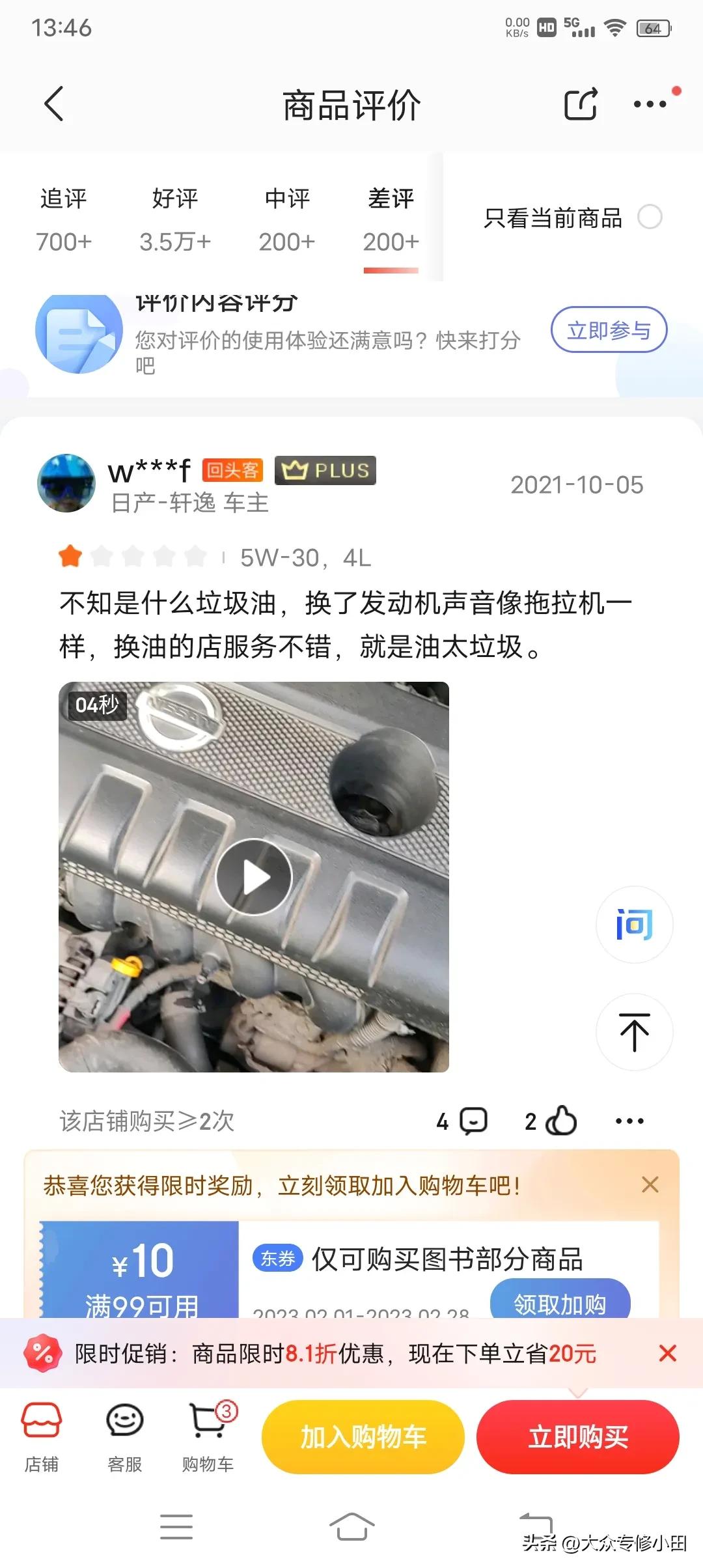Open more options on w***f's review

pyautogui.click(x=629, y=1120)
